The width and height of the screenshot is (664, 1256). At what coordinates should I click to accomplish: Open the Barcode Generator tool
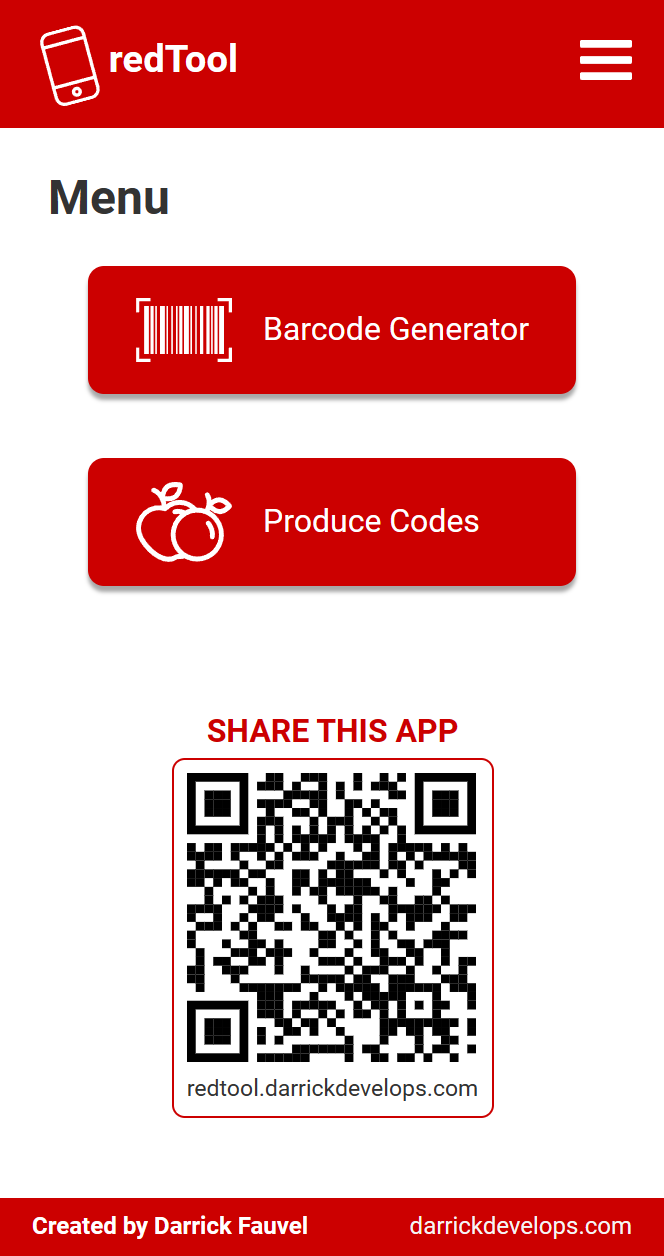point(331,329)
